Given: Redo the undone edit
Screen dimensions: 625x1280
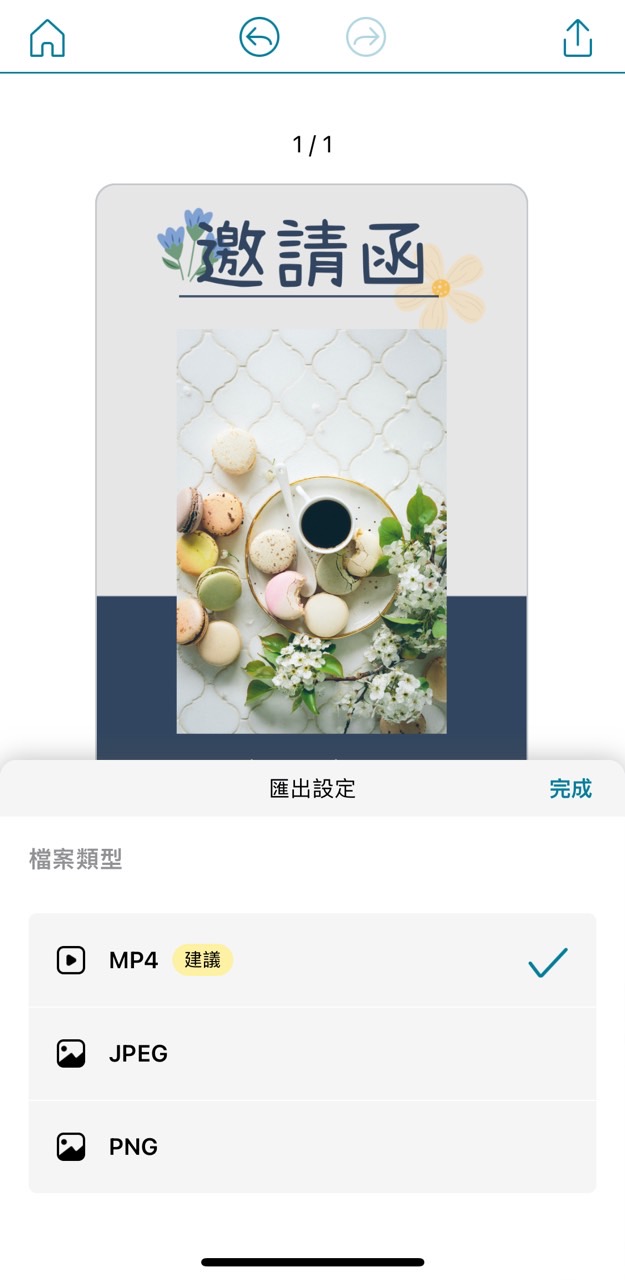Looking at the screenshot, I should pos(366,38).
